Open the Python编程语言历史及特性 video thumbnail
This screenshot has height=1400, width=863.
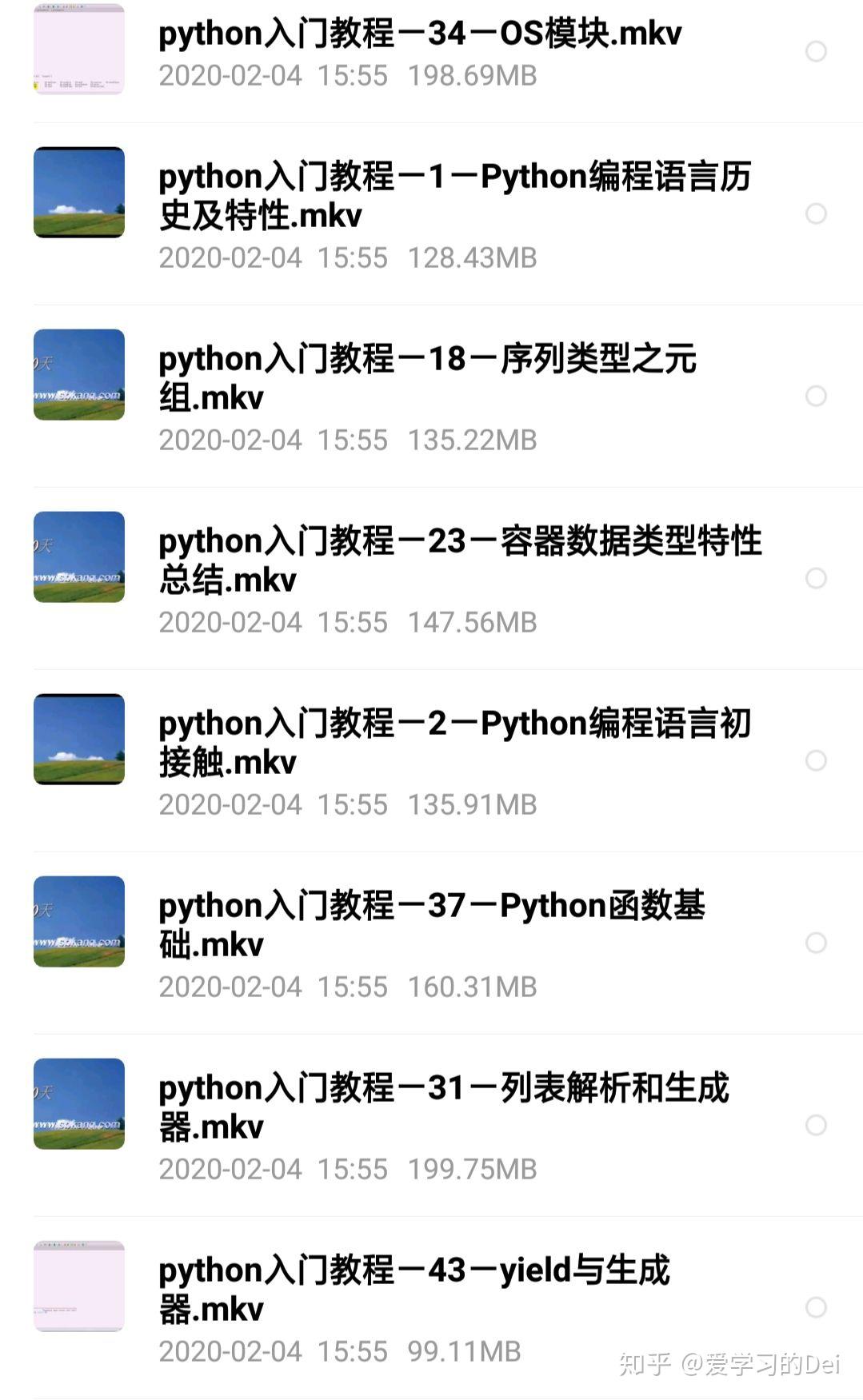pyautogui.click(x=78, y=192)
